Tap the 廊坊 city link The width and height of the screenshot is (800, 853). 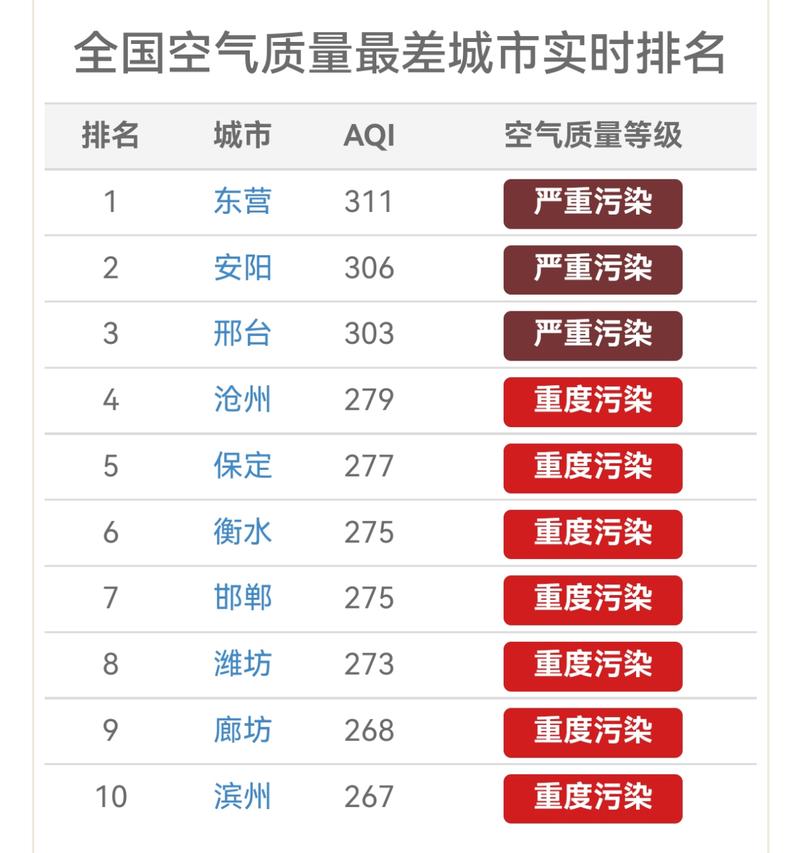242,730
